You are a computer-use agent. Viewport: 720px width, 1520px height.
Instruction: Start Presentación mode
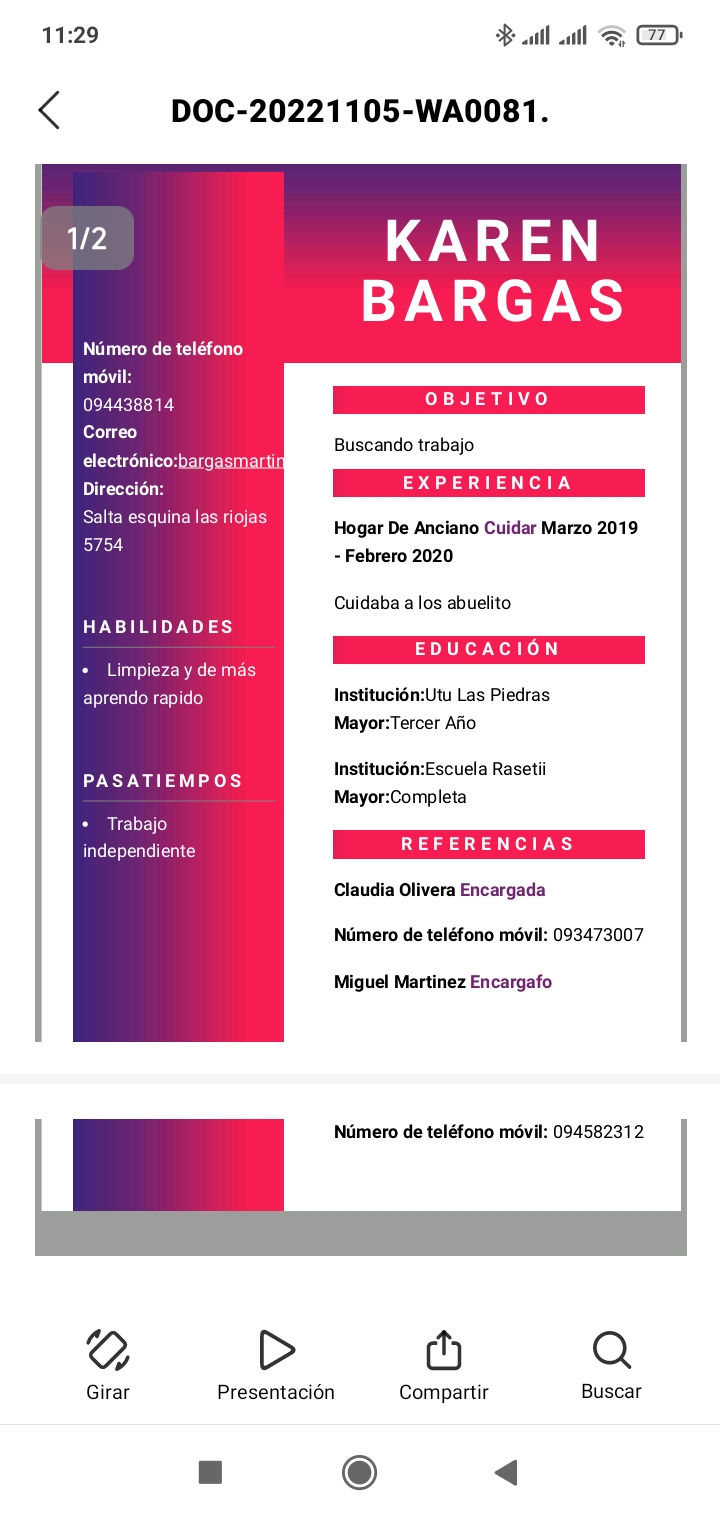276,1365
